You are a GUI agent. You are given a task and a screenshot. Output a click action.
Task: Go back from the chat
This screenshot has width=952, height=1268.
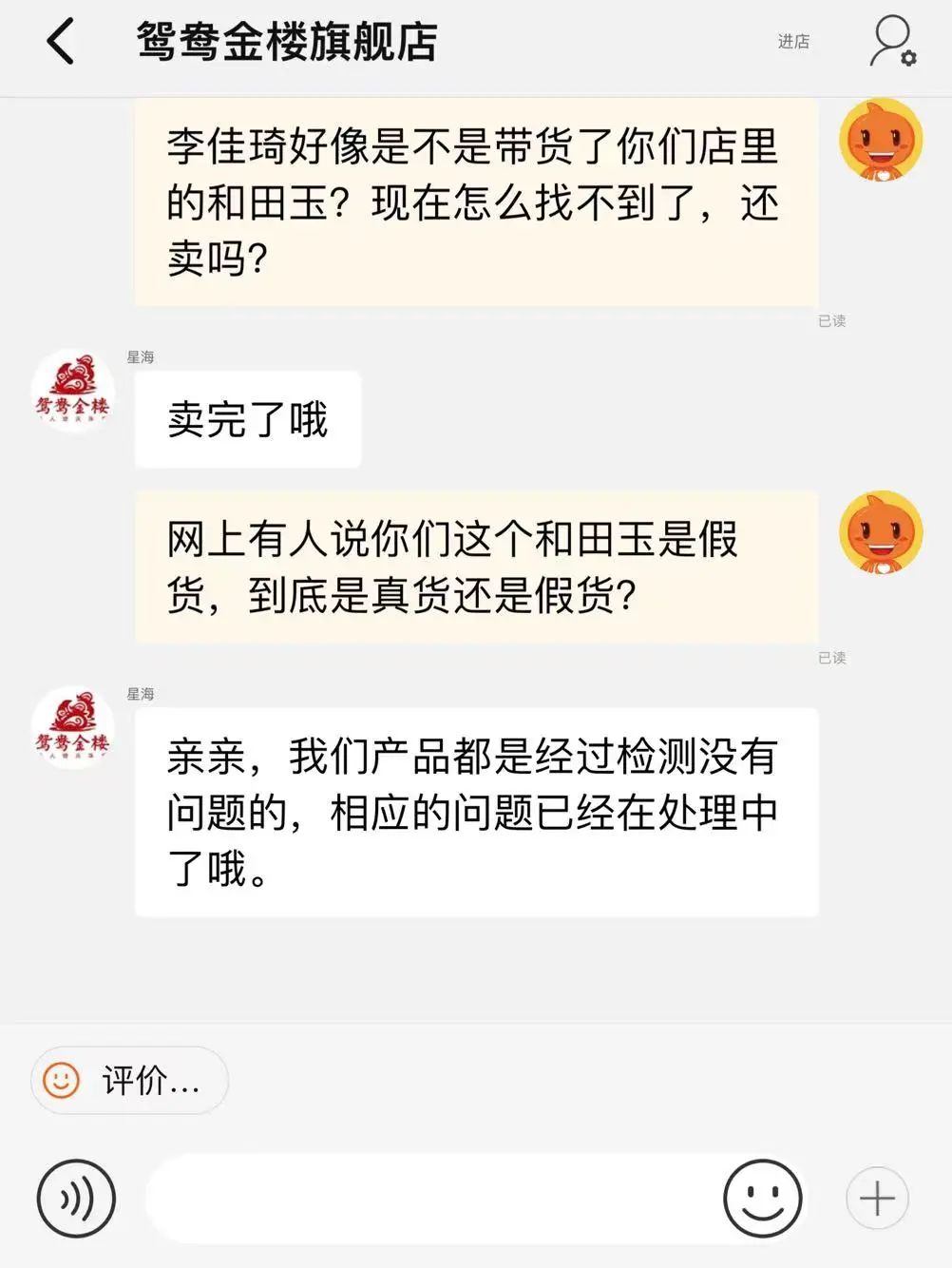(60, 43)
